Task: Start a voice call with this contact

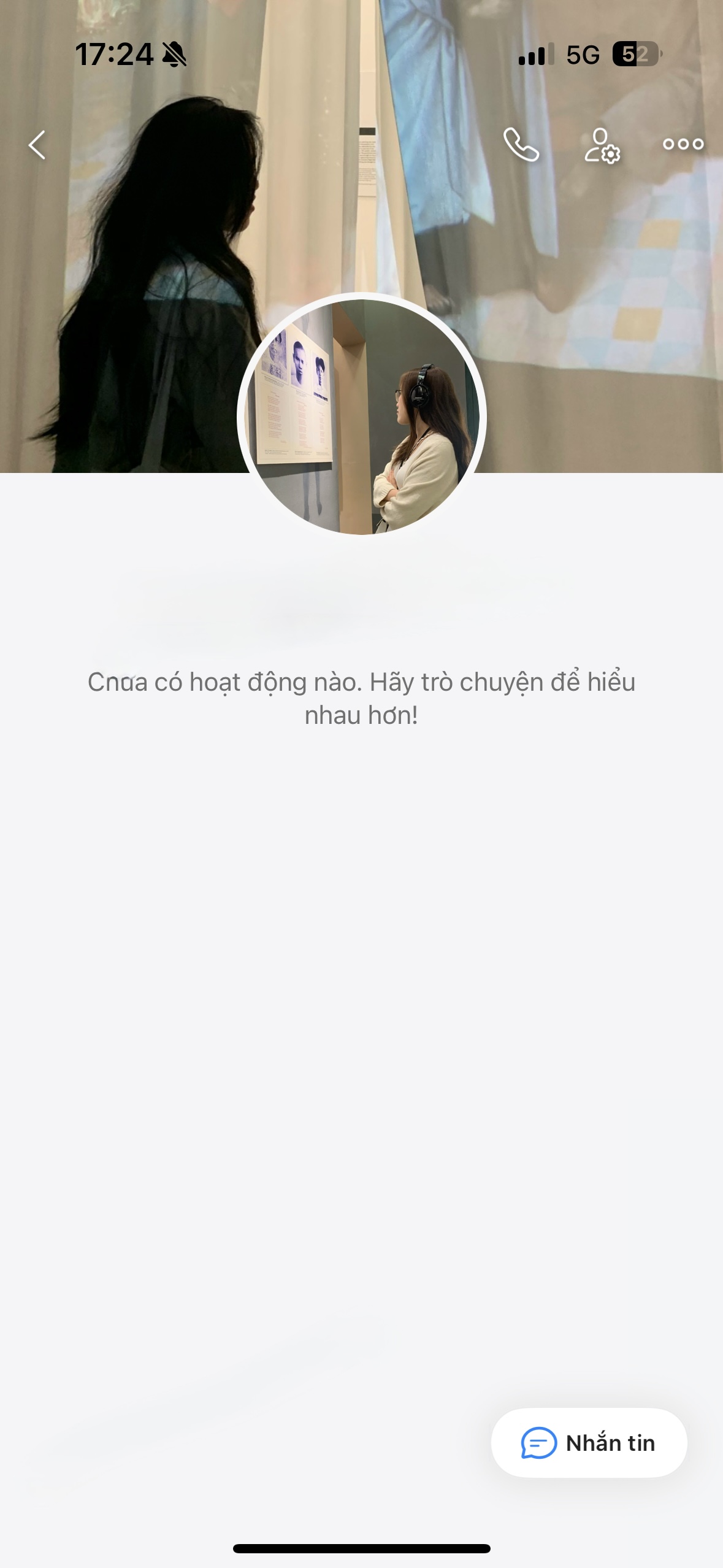Action: click(521, 145)
